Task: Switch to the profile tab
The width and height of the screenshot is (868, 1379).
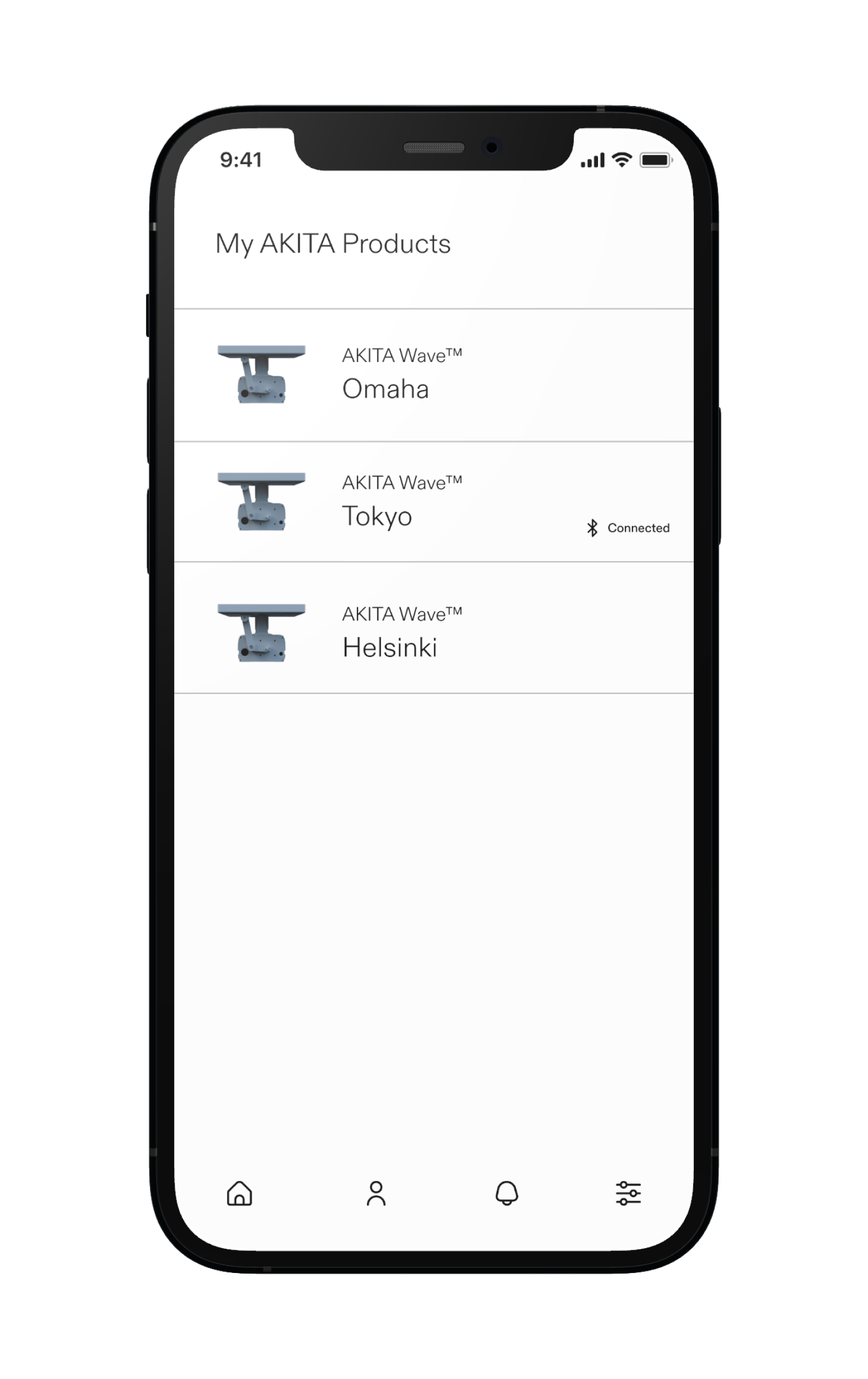Action: 375,1194
